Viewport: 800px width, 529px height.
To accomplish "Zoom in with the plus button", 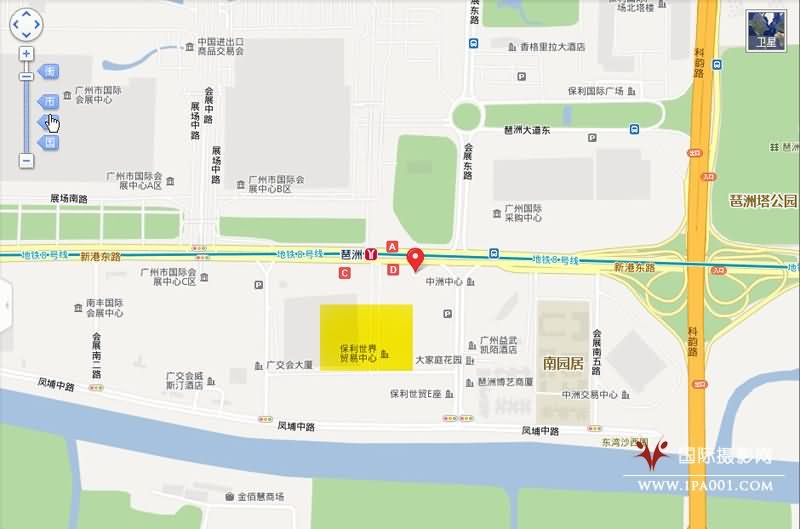I will click(27, 53).
